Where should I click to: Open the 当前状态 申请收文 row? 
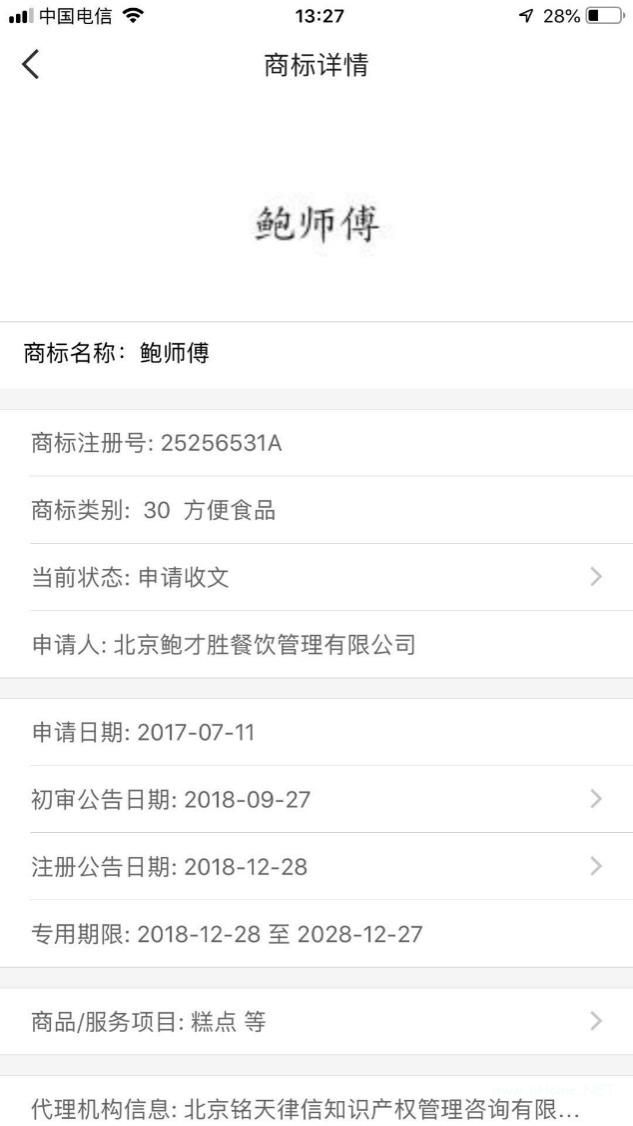316,577
